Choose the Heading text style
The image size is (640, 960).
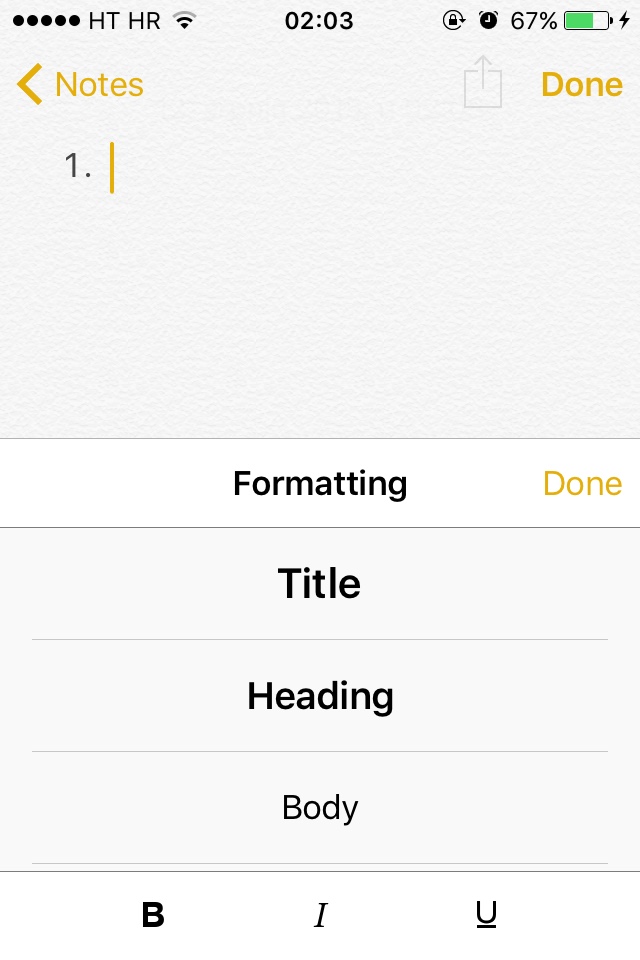tap(320, 696)
